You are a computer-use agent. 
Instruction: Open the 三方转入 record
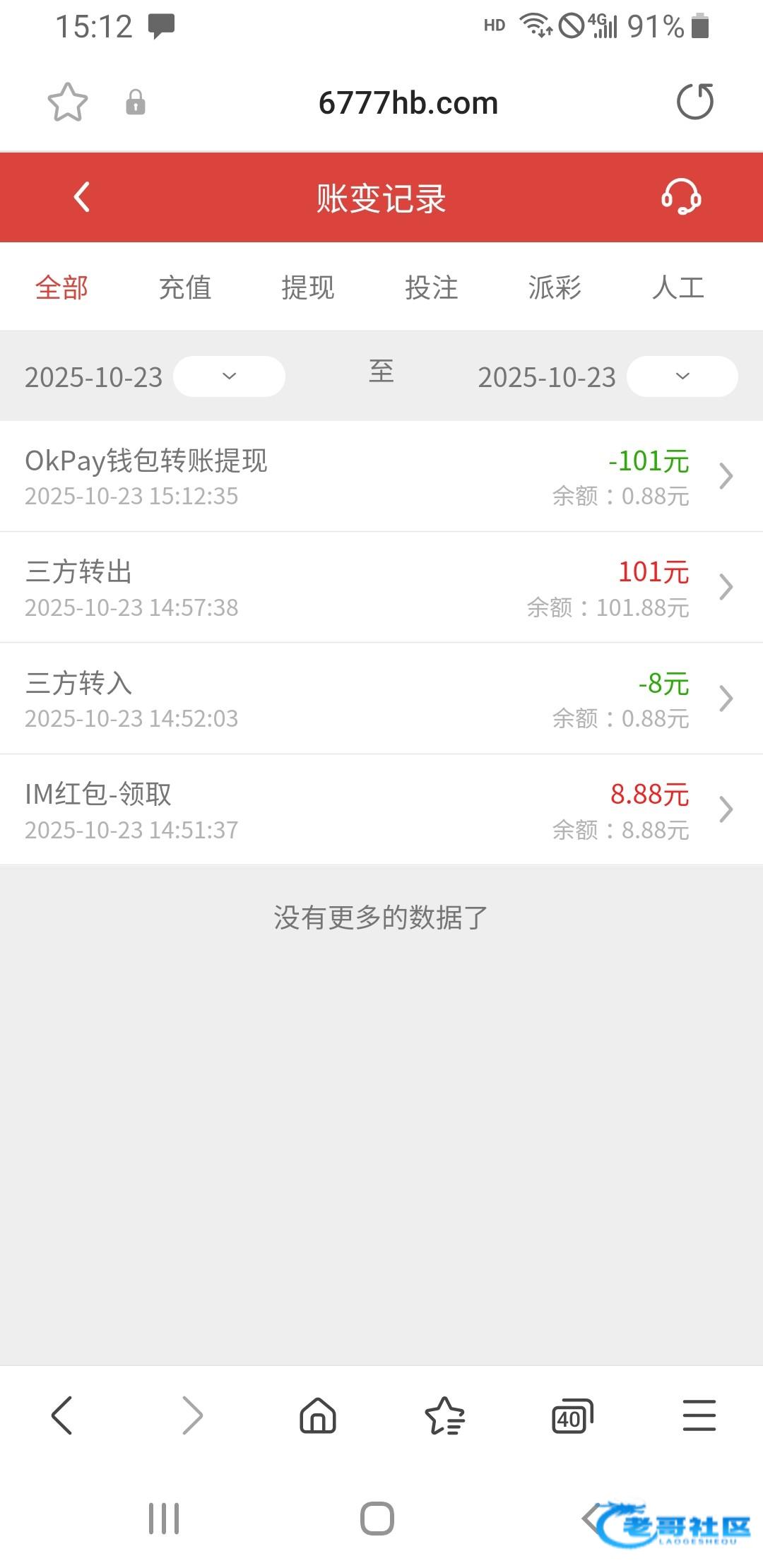coord(381,699)
